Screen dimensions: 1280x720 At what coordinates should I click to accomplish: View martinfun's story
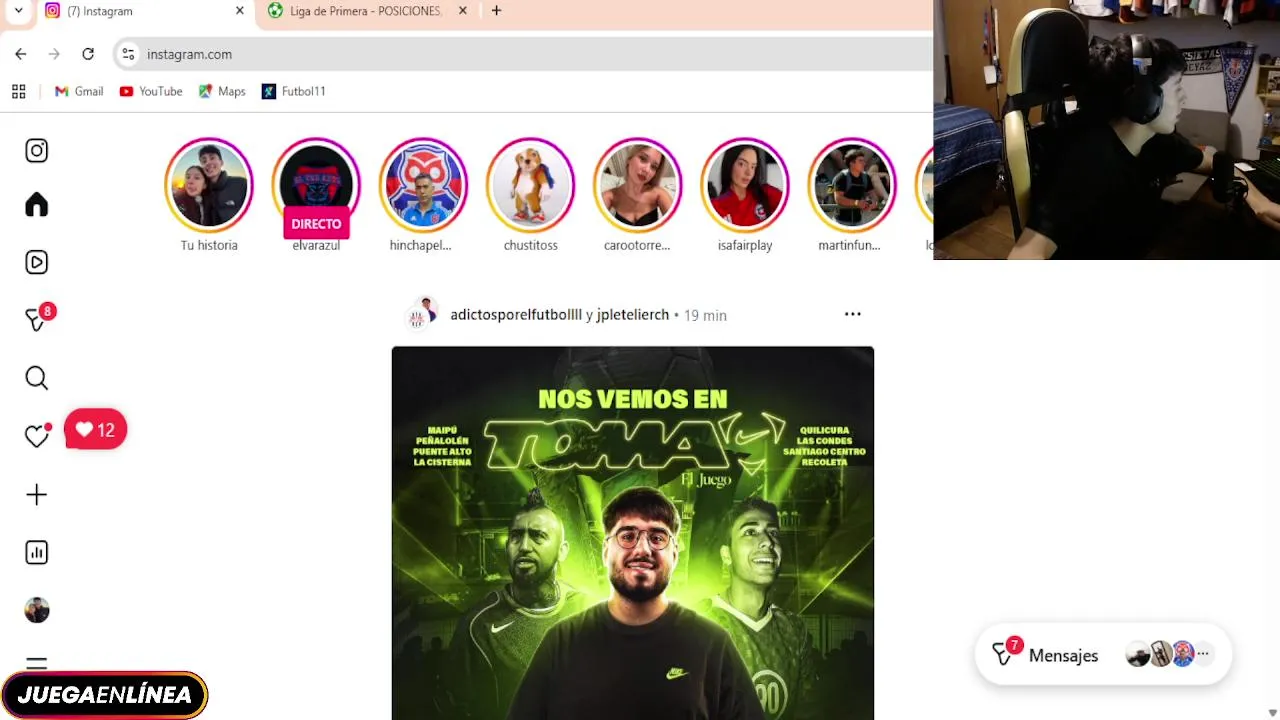tap(851, 185)
